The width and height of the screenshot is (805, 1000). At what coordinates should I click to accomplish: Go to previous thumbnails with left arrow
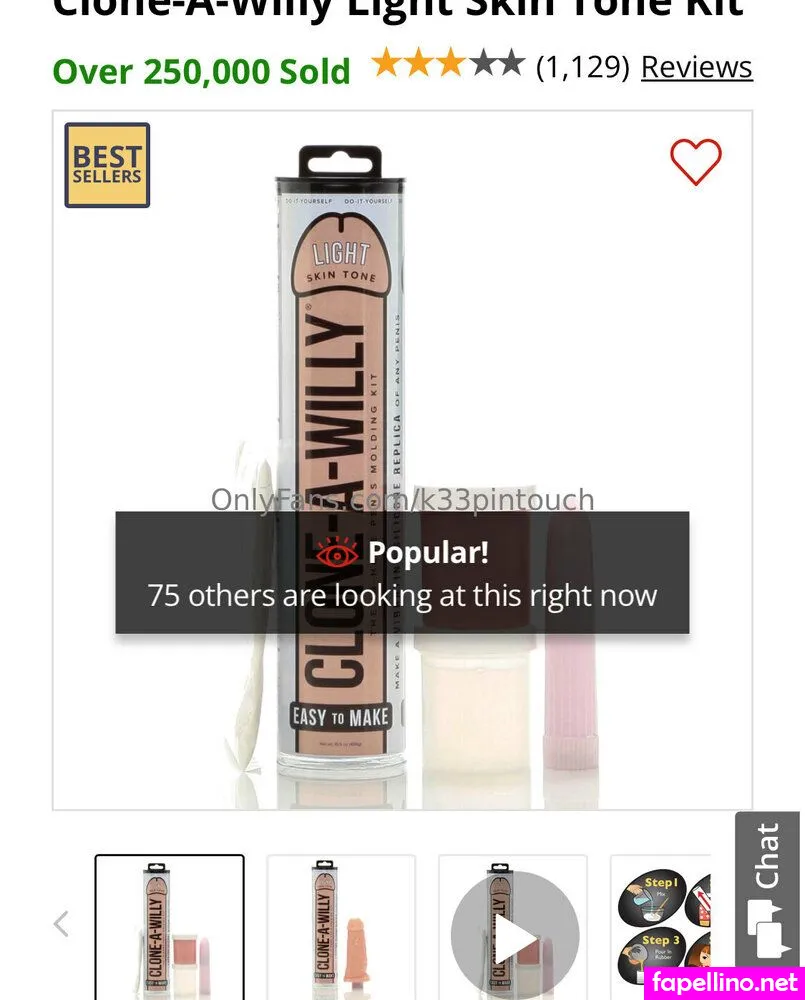(x=62, y=924)
